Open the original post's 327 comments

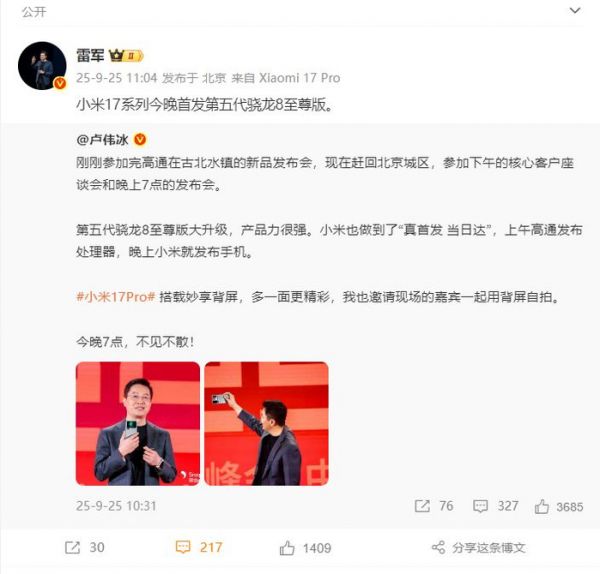(x=497, y=507)
